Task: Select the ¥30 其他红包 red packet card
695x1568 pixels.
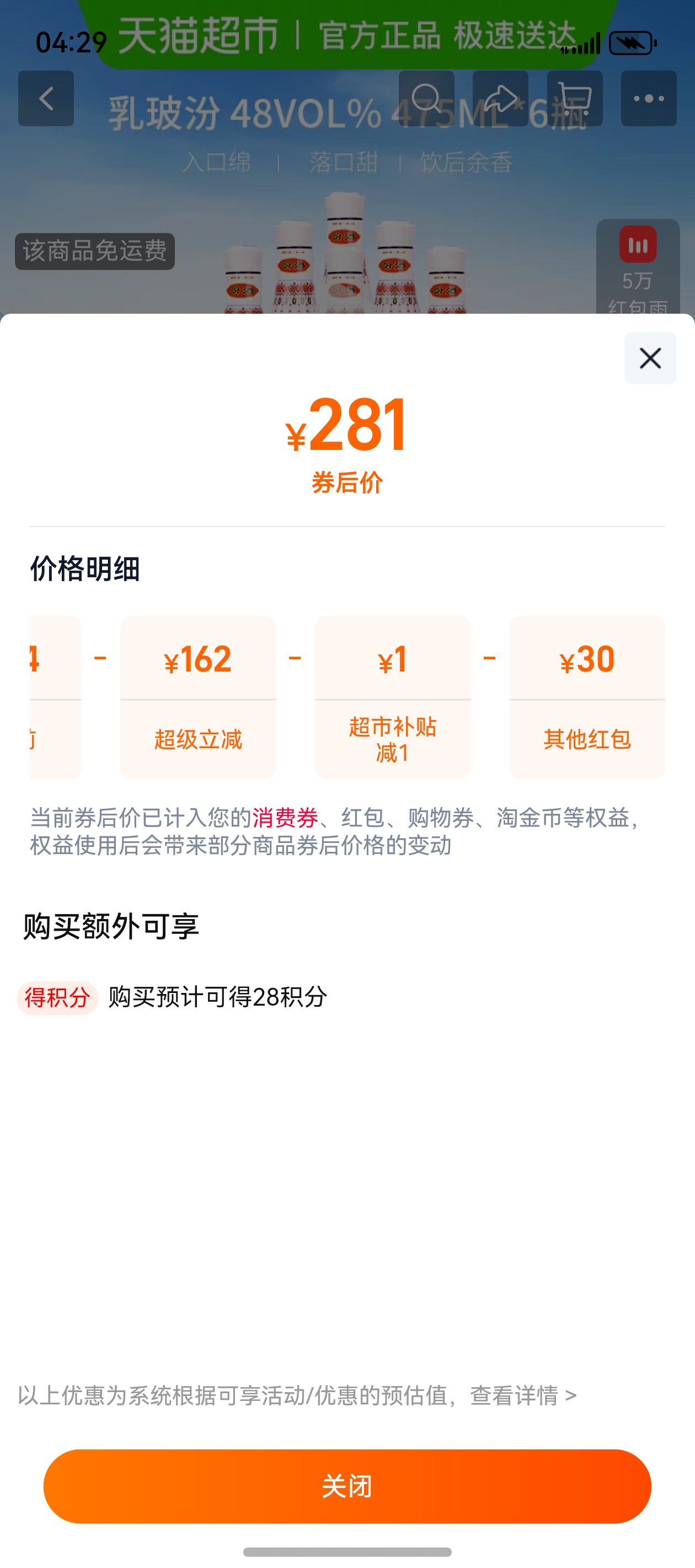Action: coord(587,696)
